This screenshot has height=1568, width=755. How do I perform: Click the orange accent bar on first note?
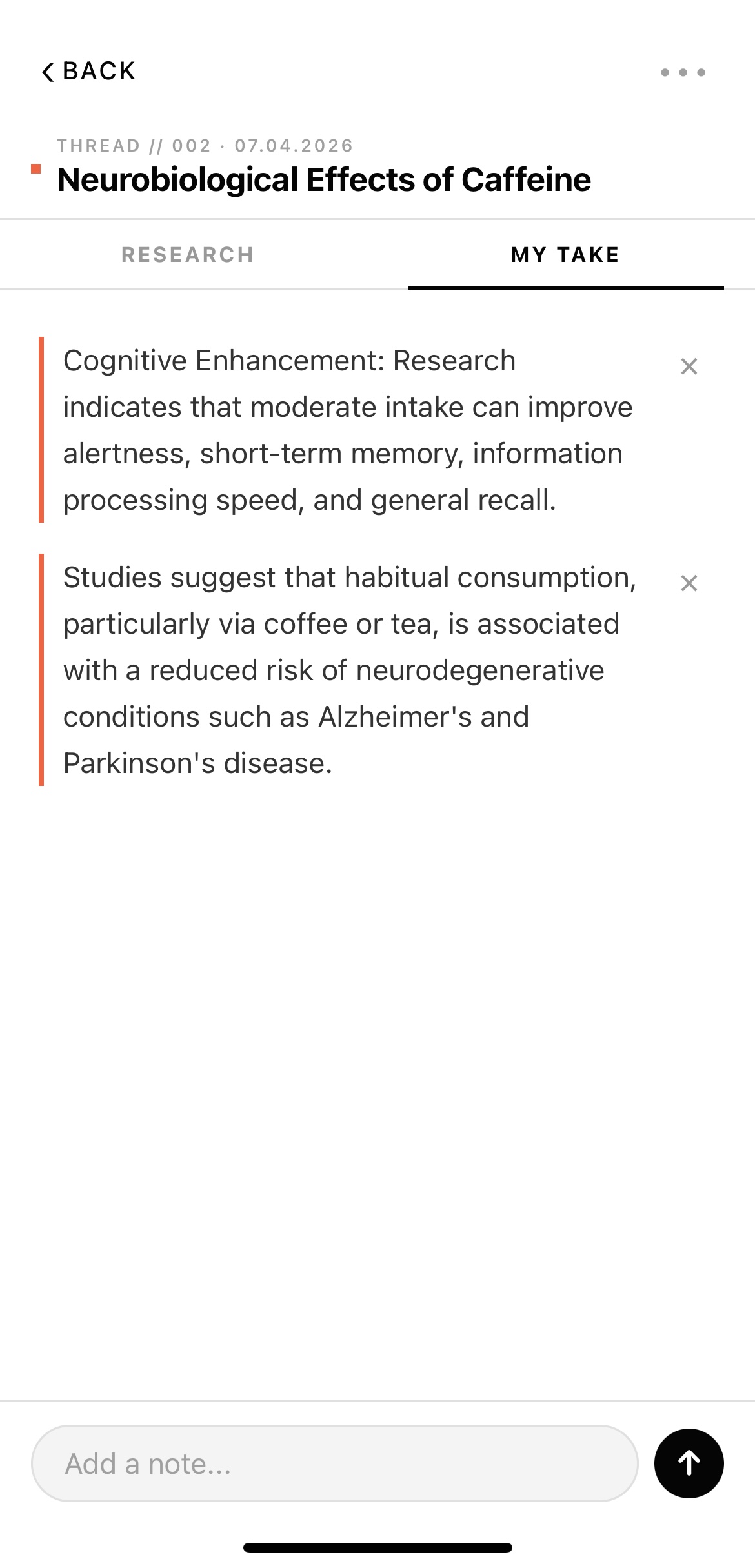[x=41, y=429]
